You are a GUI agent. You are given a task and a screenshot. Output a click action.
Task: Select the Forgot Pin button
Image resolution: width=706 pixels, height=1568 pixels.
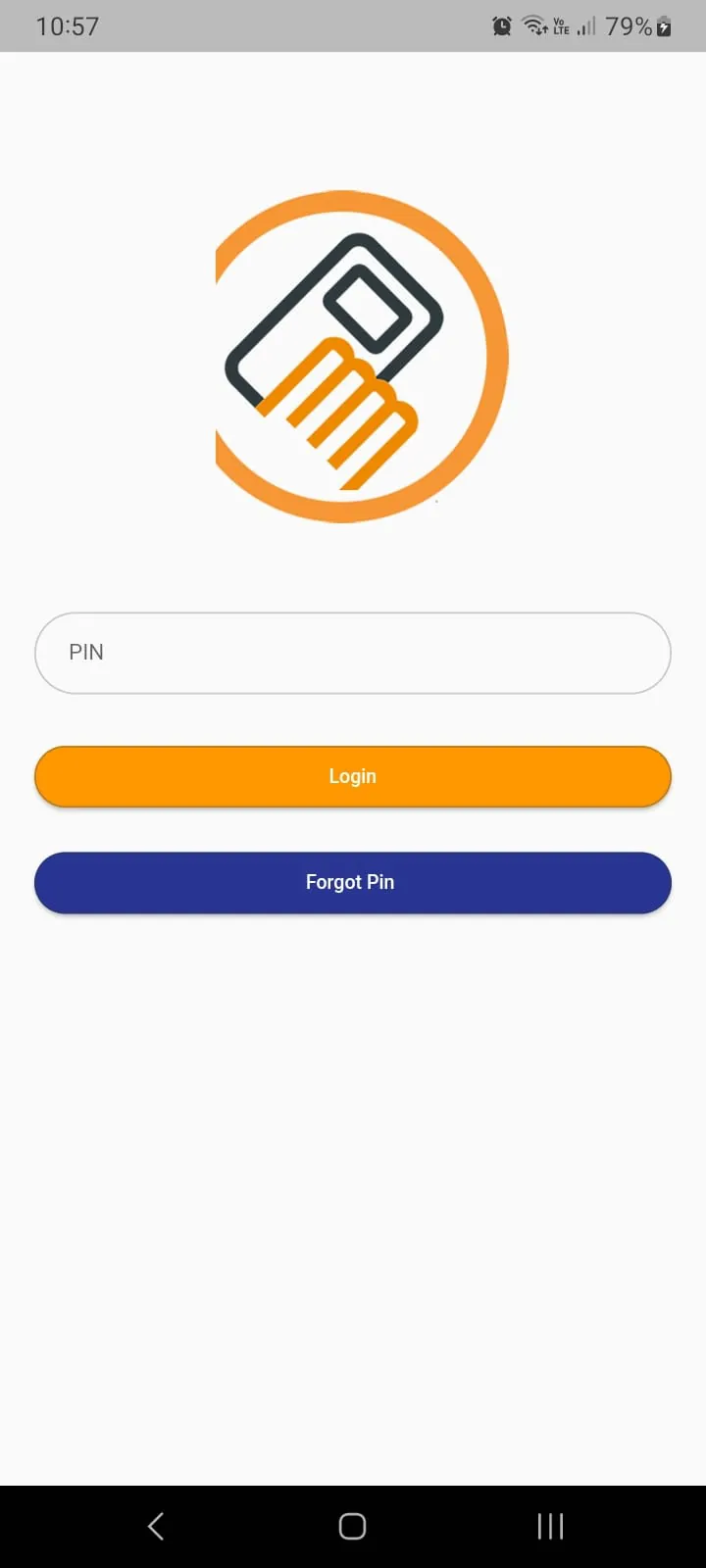click(x=353, y=882)
